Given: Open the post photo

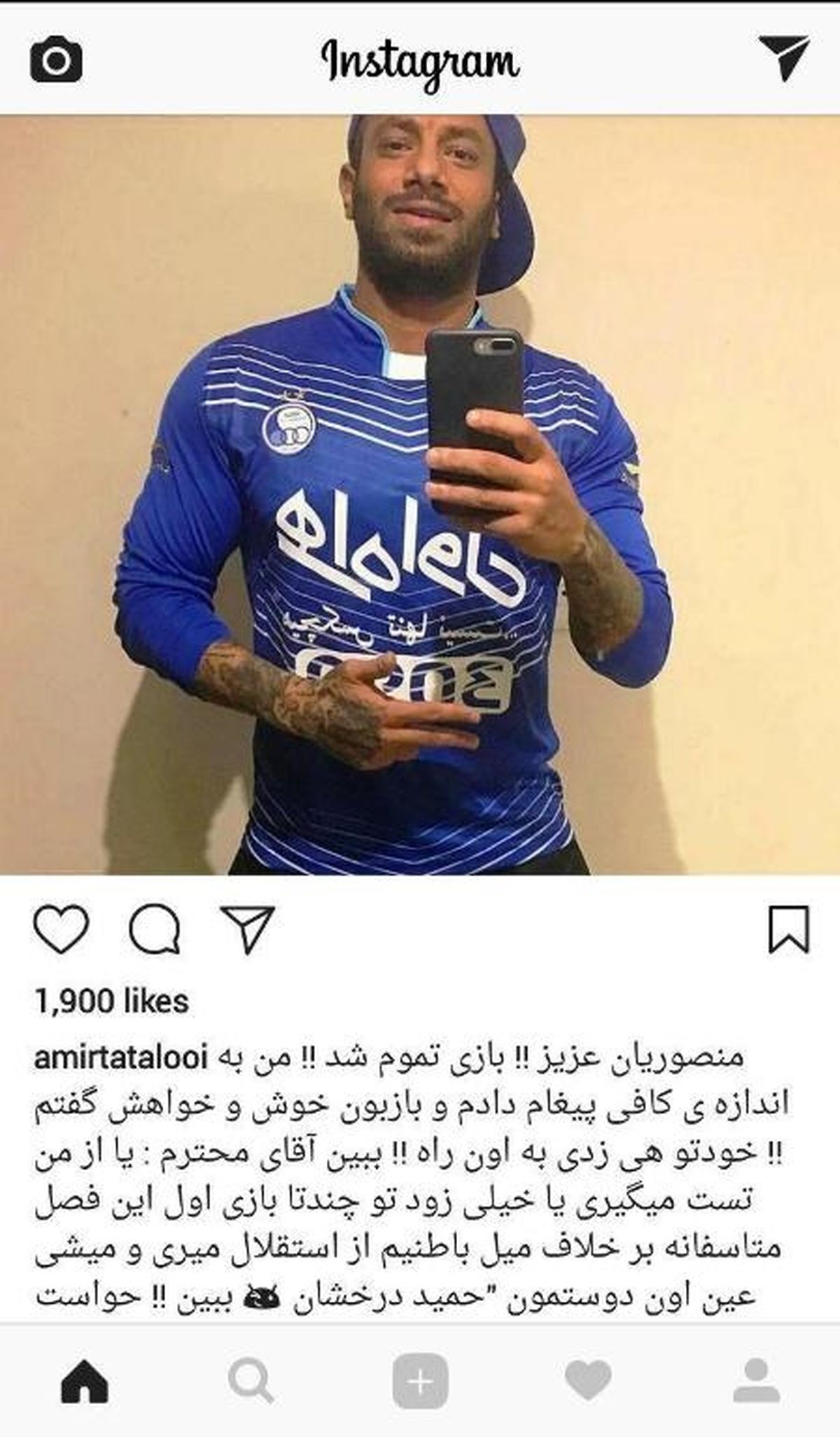Looking at the screenshot, I should 420,494.
